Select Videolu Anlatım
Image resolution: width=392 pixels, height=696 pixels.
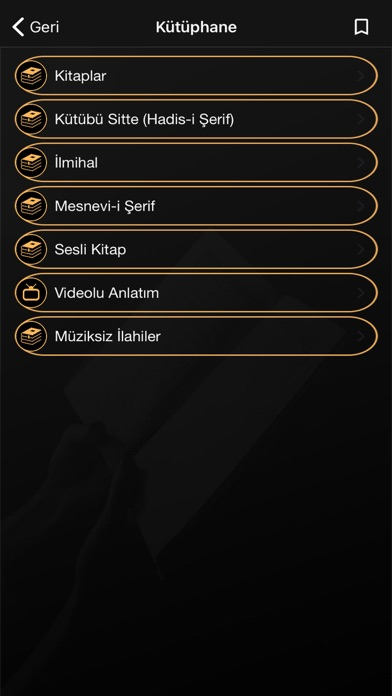[x=196, y=293]
